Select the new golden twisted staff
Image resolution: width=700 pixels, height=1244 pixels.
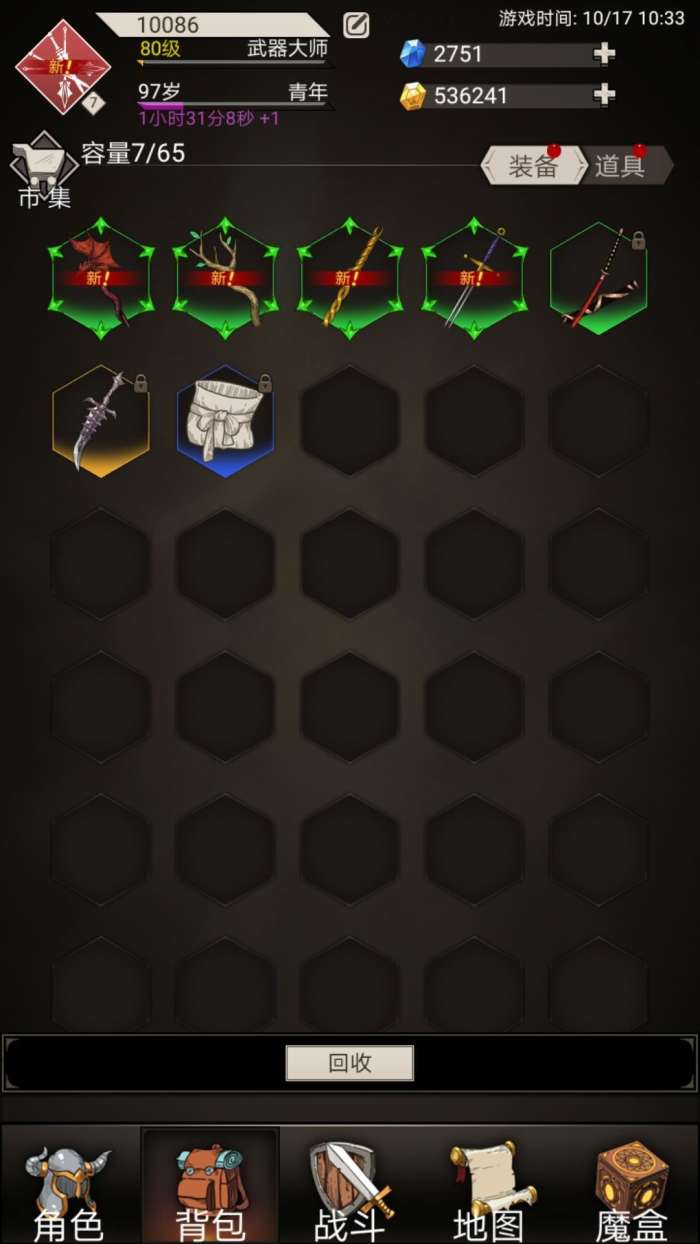point(349,277)
